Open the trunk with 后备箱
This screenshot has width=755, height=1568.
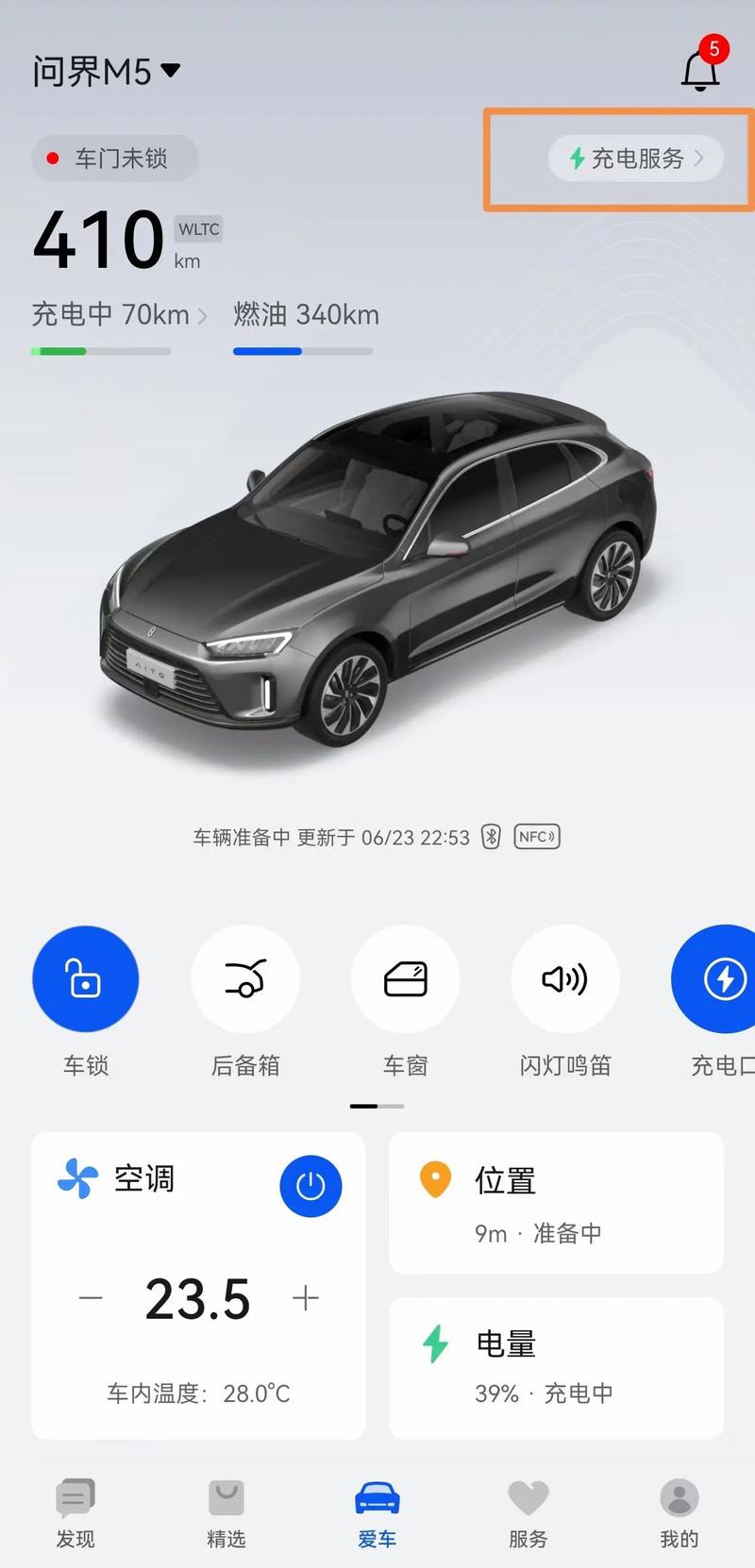coord(245,979)
